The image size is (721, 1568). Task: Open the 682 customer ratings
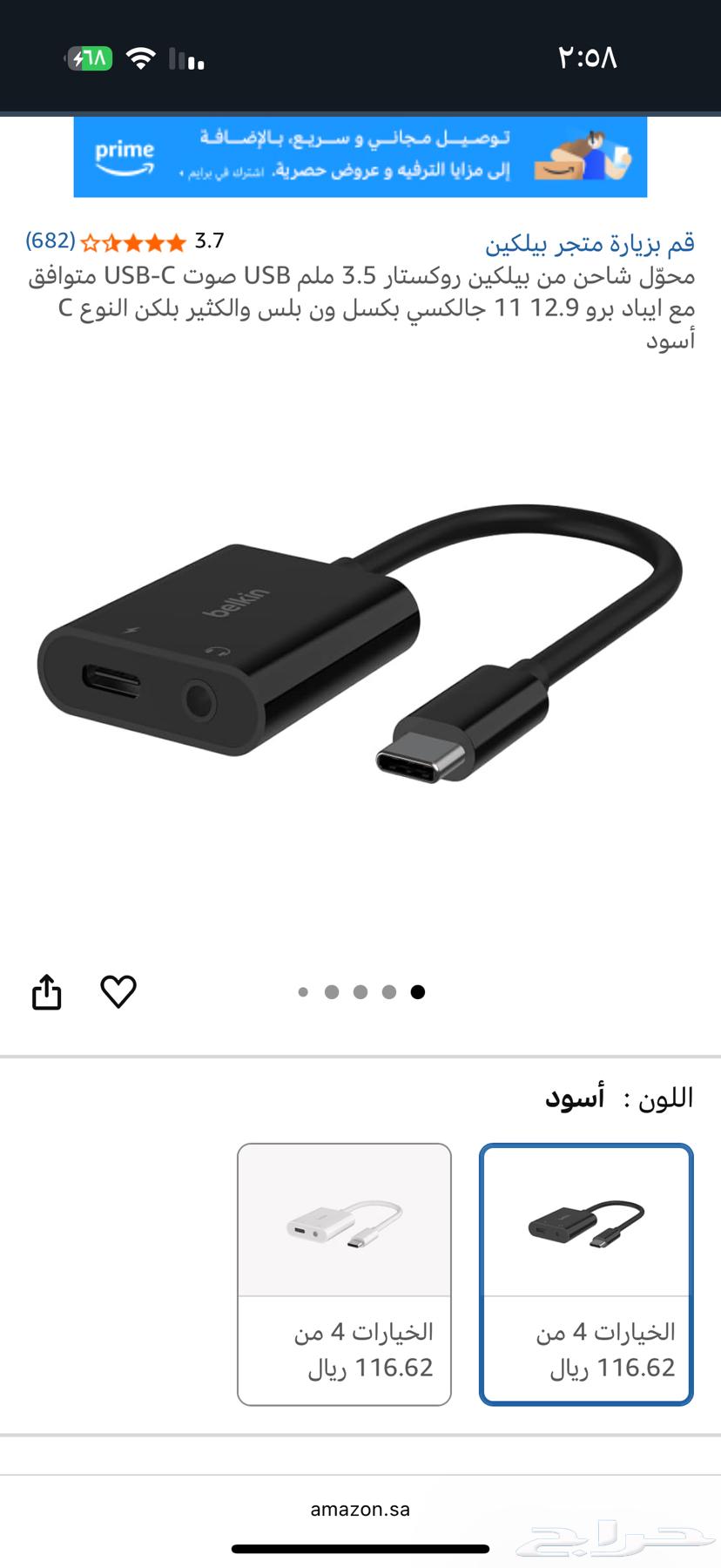point(51,240)
